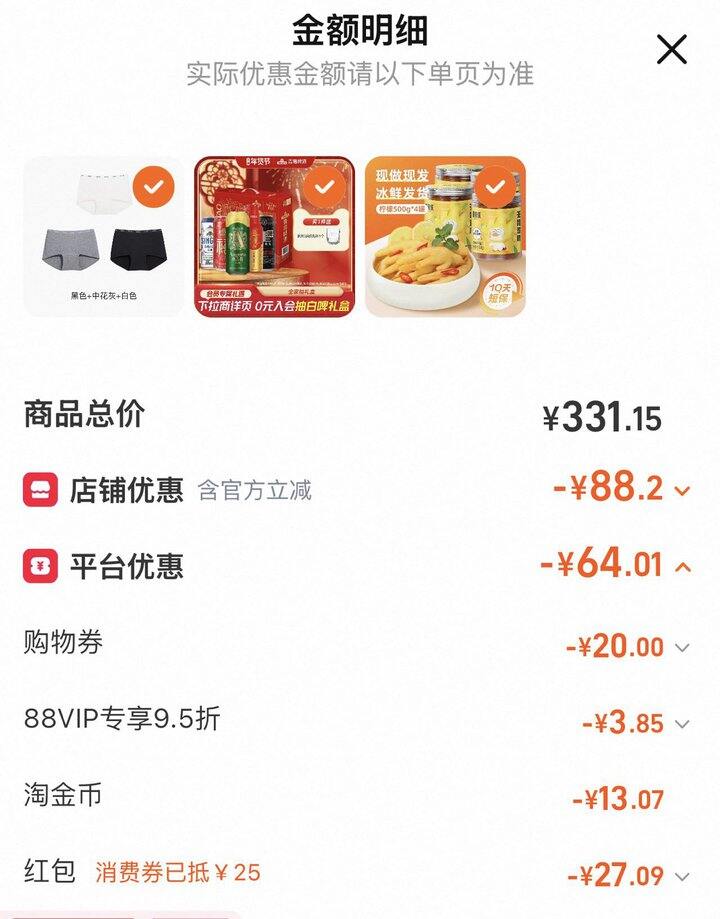Open the beer gift box product thumbnail
The height and width of the screenshot is (919, 720).
(x=273, y=237)
